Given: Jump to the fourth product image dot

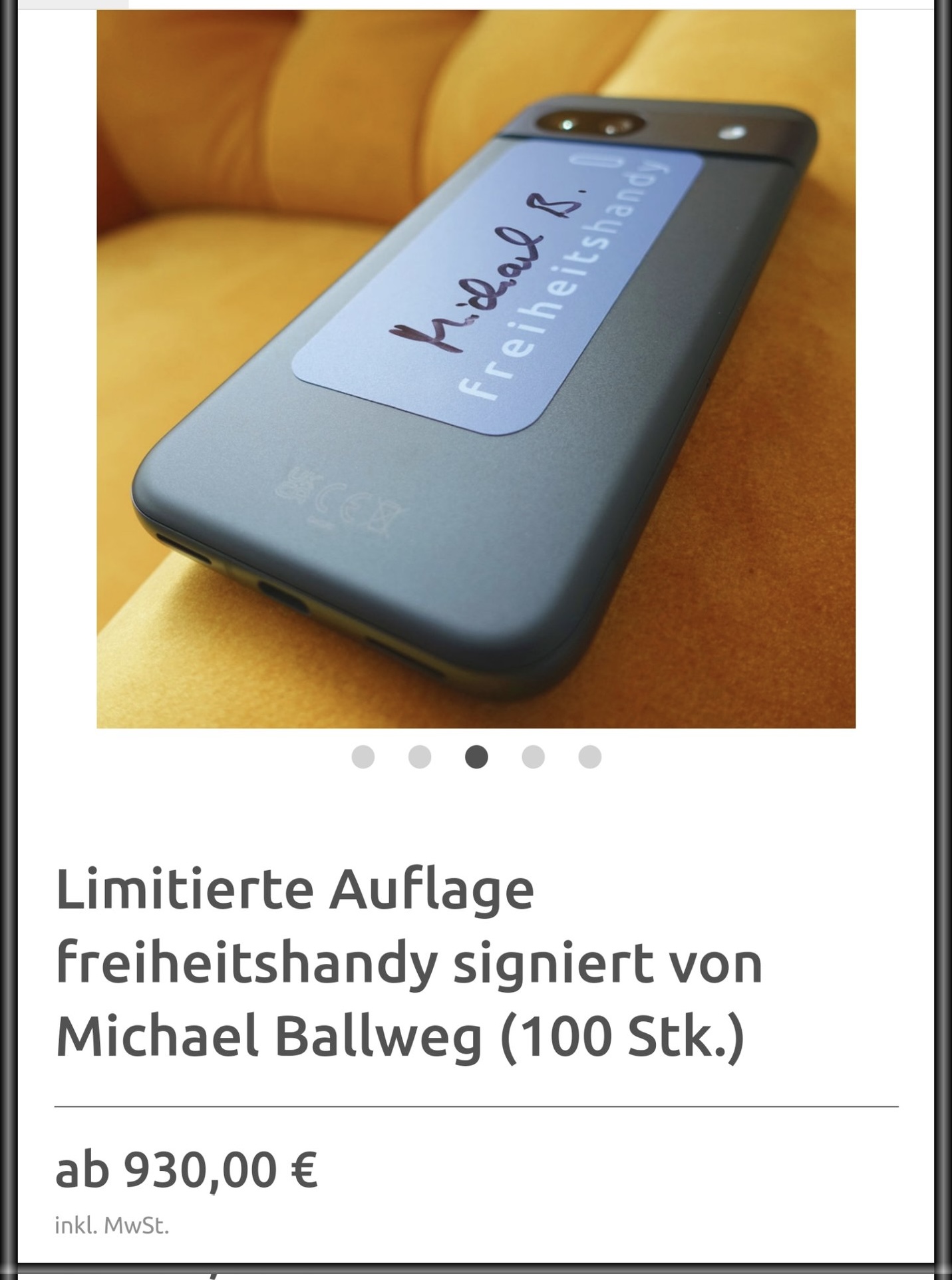Looking at the screenshot, I should click(x=533, y=757).
